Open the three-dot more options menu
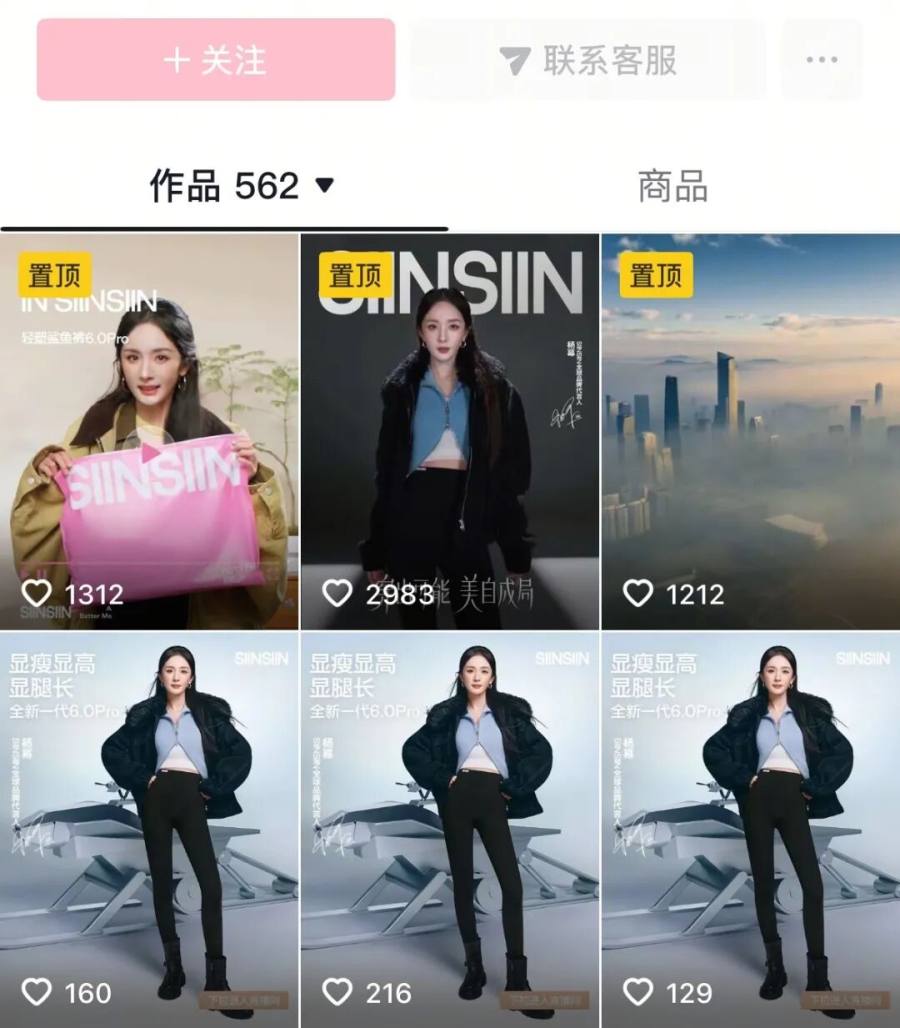Screen dimensions: 900x1028 [821, 60]
